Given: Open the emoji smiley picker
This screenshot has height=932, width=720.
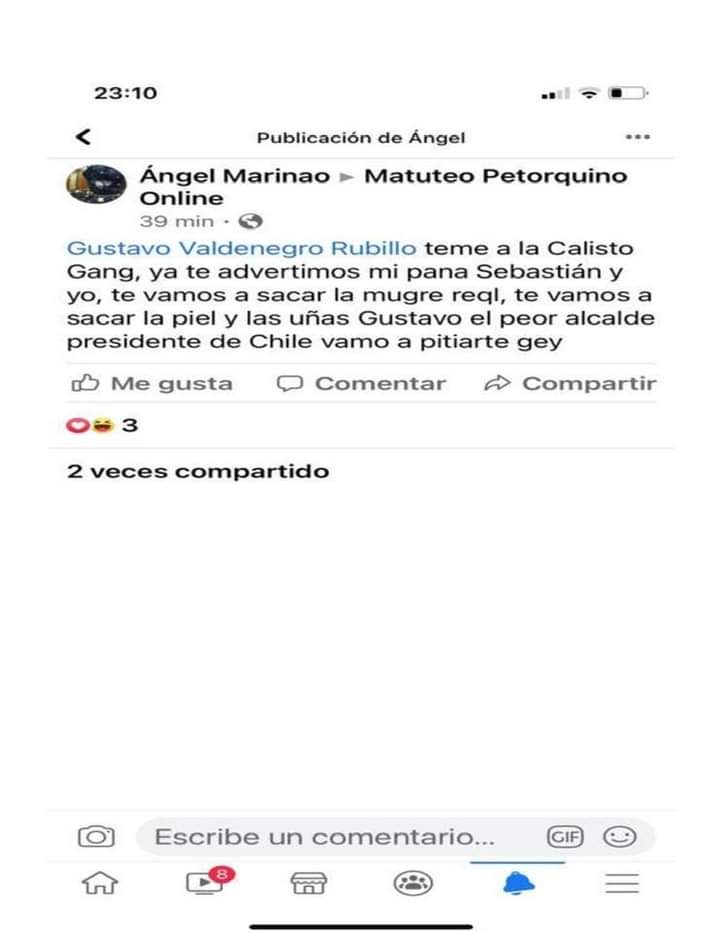Looking at the screenshot, I should click(x=619, y=837).
